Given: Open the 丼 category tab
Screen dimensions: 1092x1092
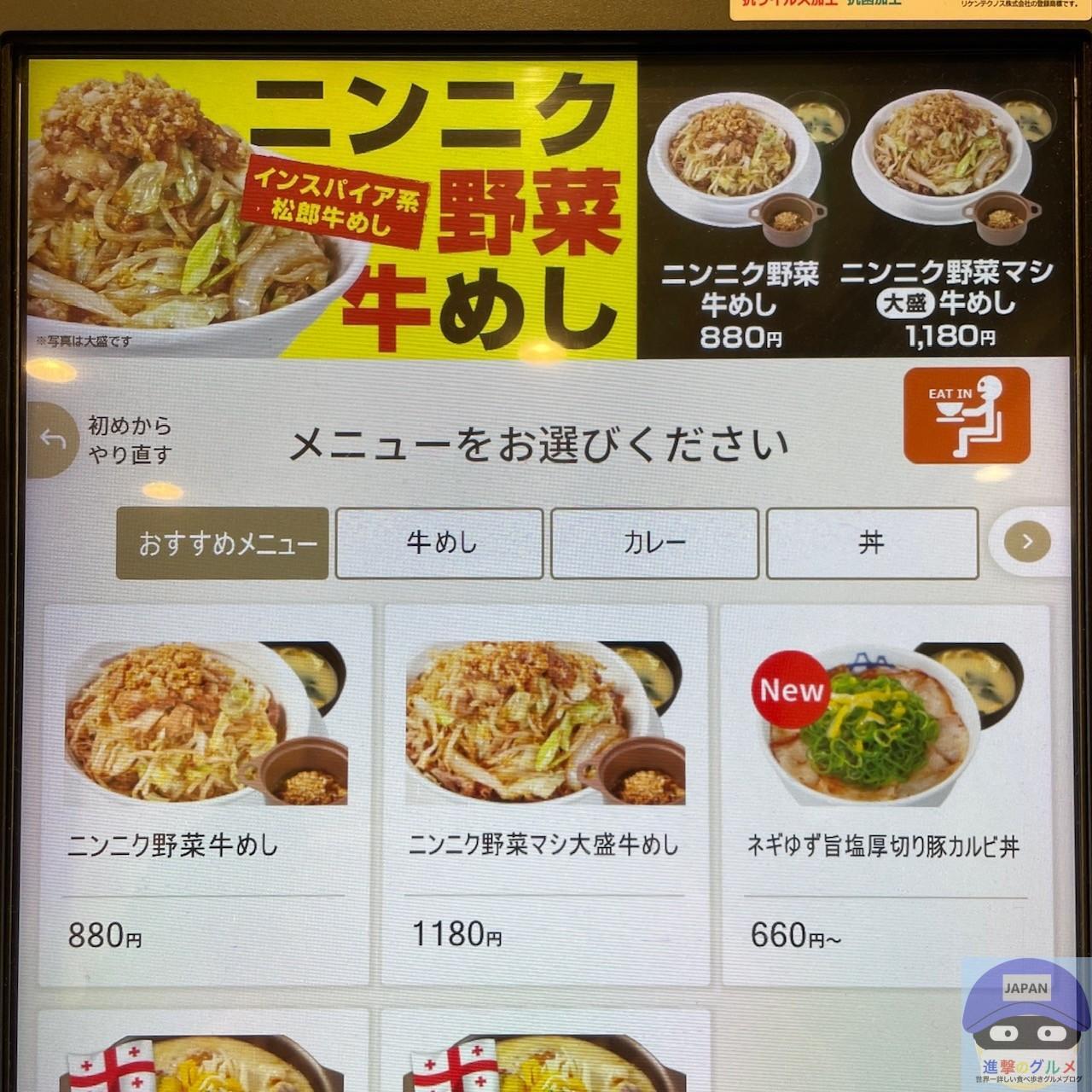Looking at the screenshot, I should tap(872, 543).
